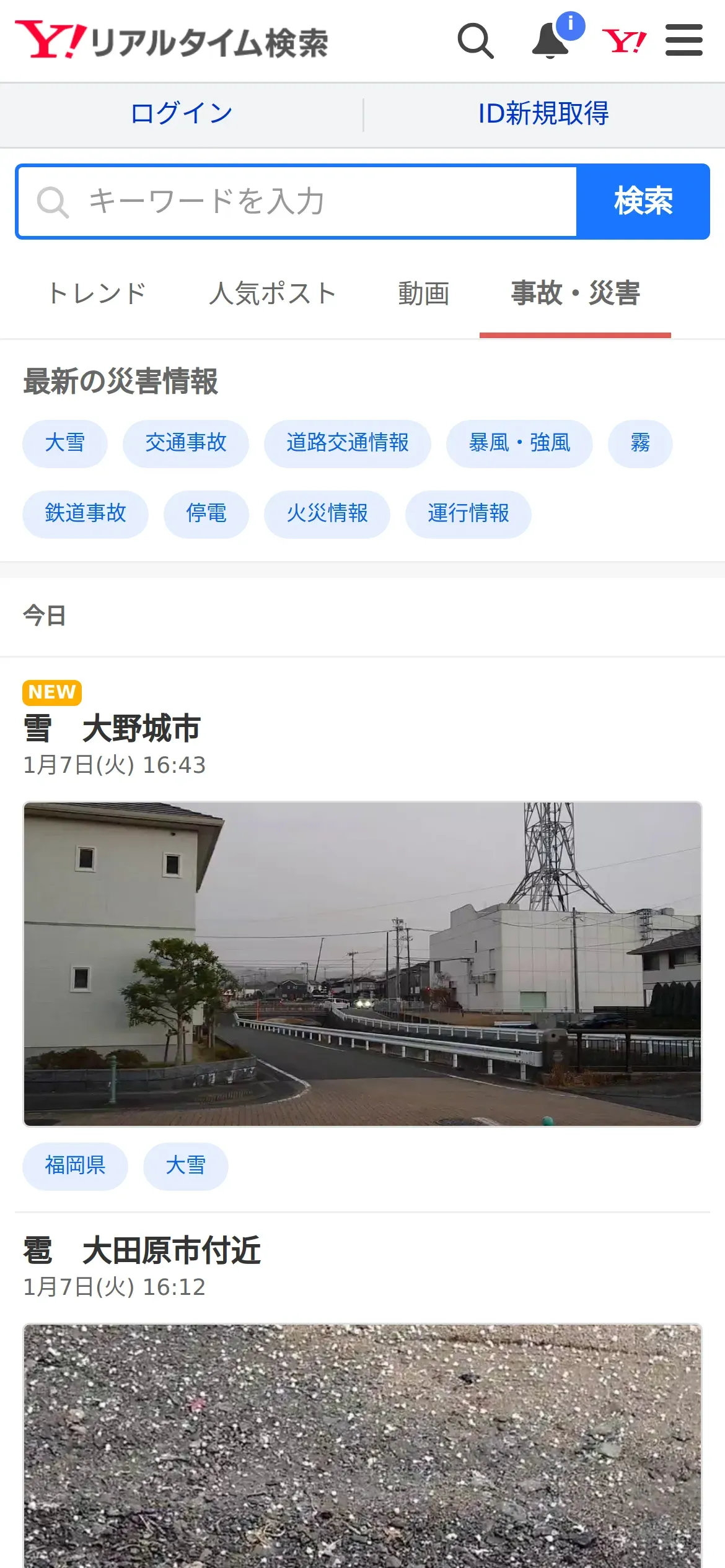Go to Yahoo! home via red logo icon

tap(624, 41)
